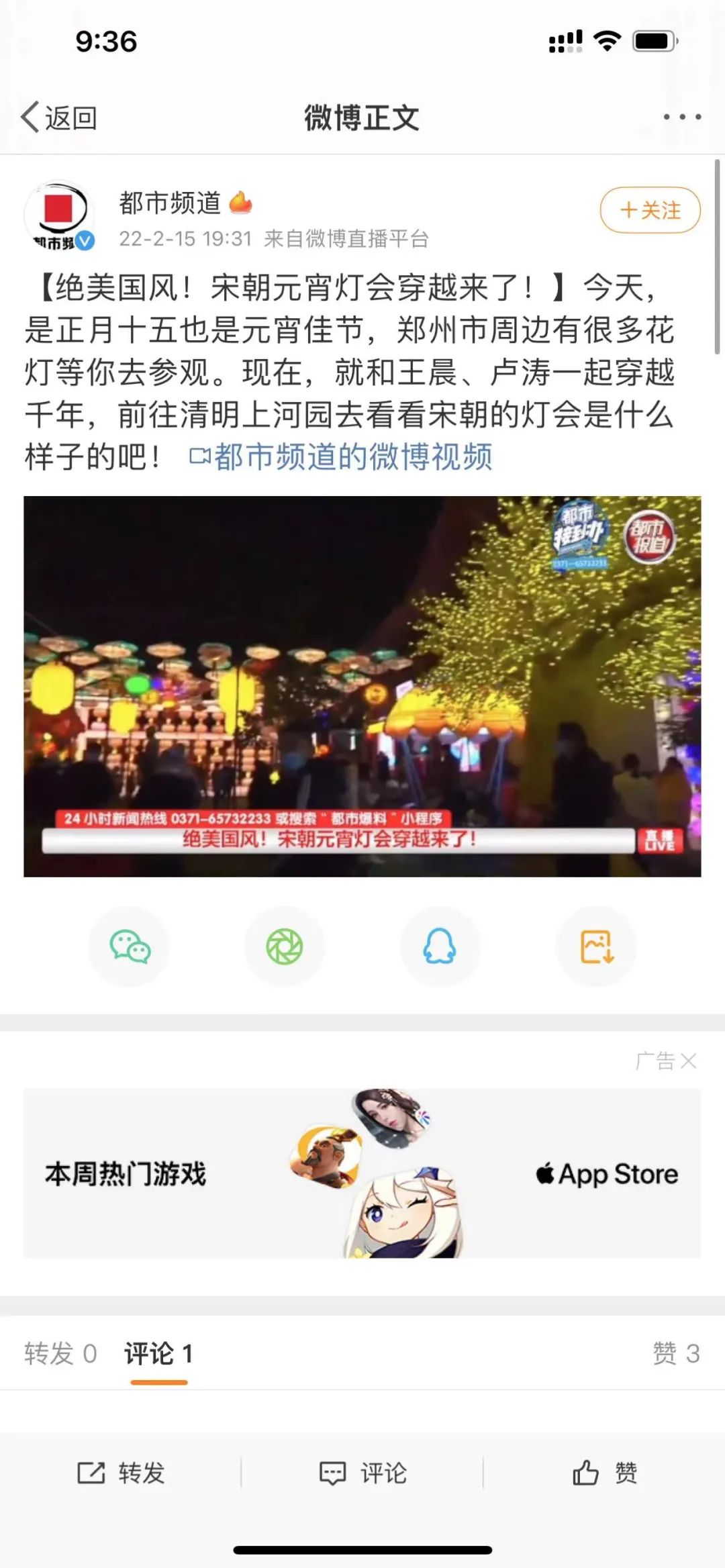Screen dimensions: 725x1568
Task: Share the post to WeChat Moments
Action: [285, 946]
